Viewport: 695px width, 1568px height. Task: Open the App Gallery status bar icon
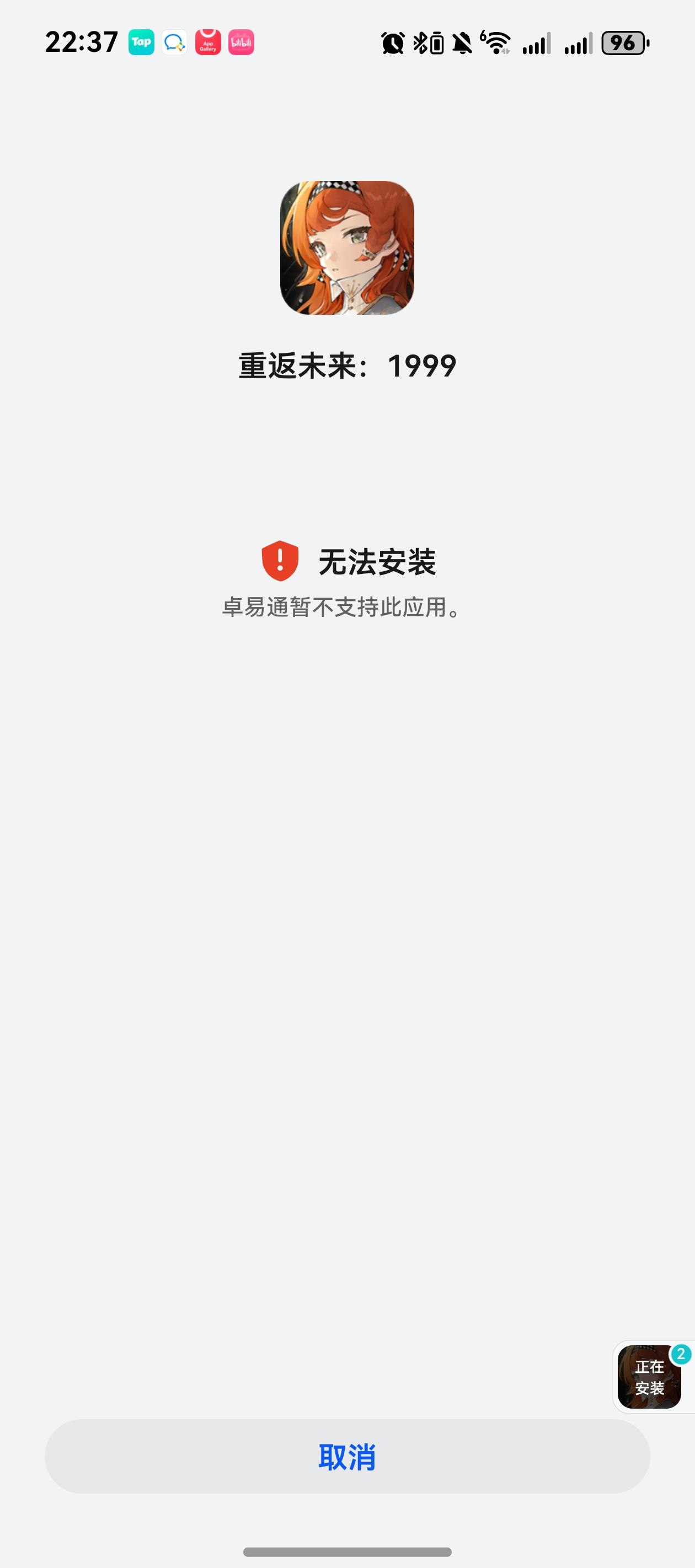208,43
